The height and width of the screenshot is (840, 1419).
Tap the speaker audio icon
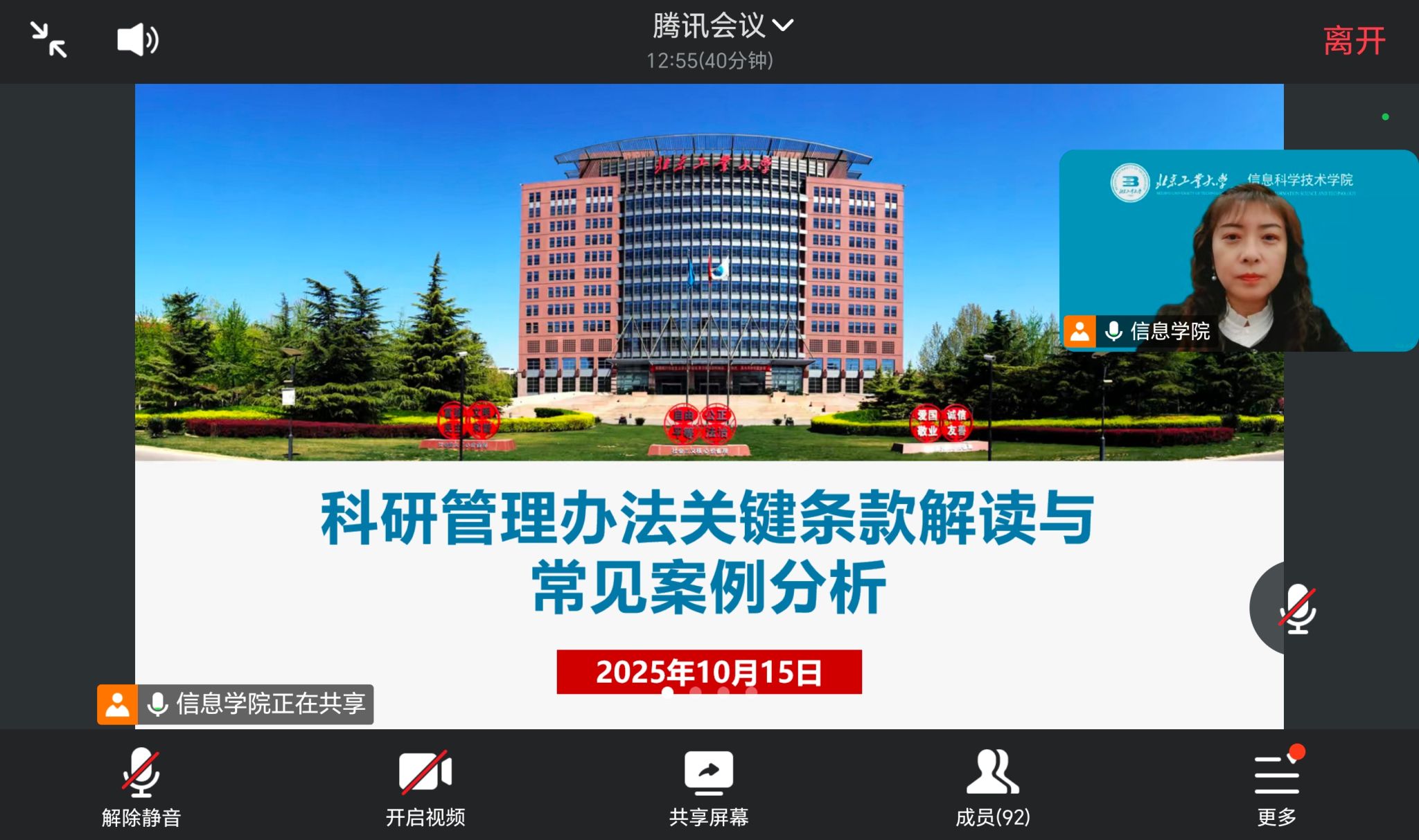(x=137, y=39)
